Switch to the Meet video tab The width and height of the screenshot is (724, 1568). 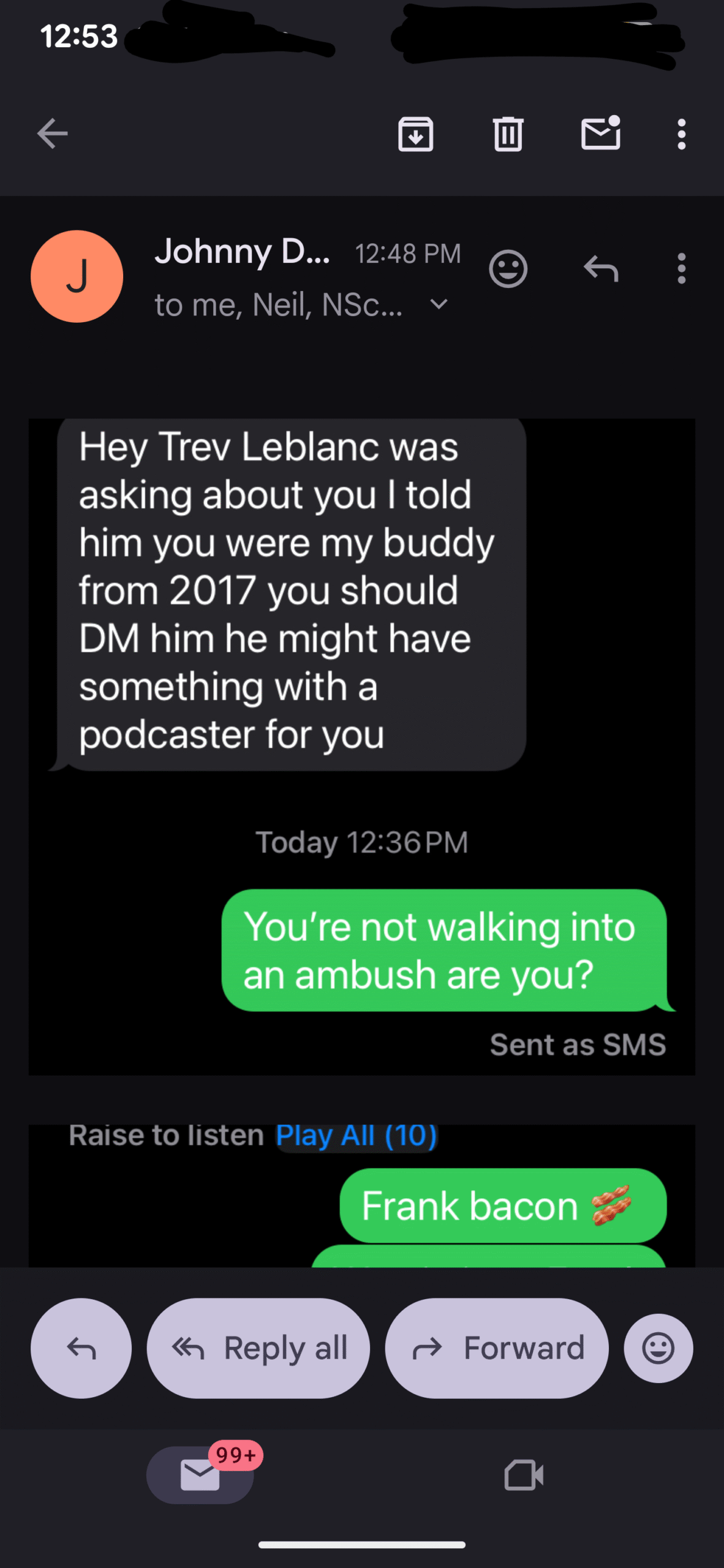(524, 1475)
